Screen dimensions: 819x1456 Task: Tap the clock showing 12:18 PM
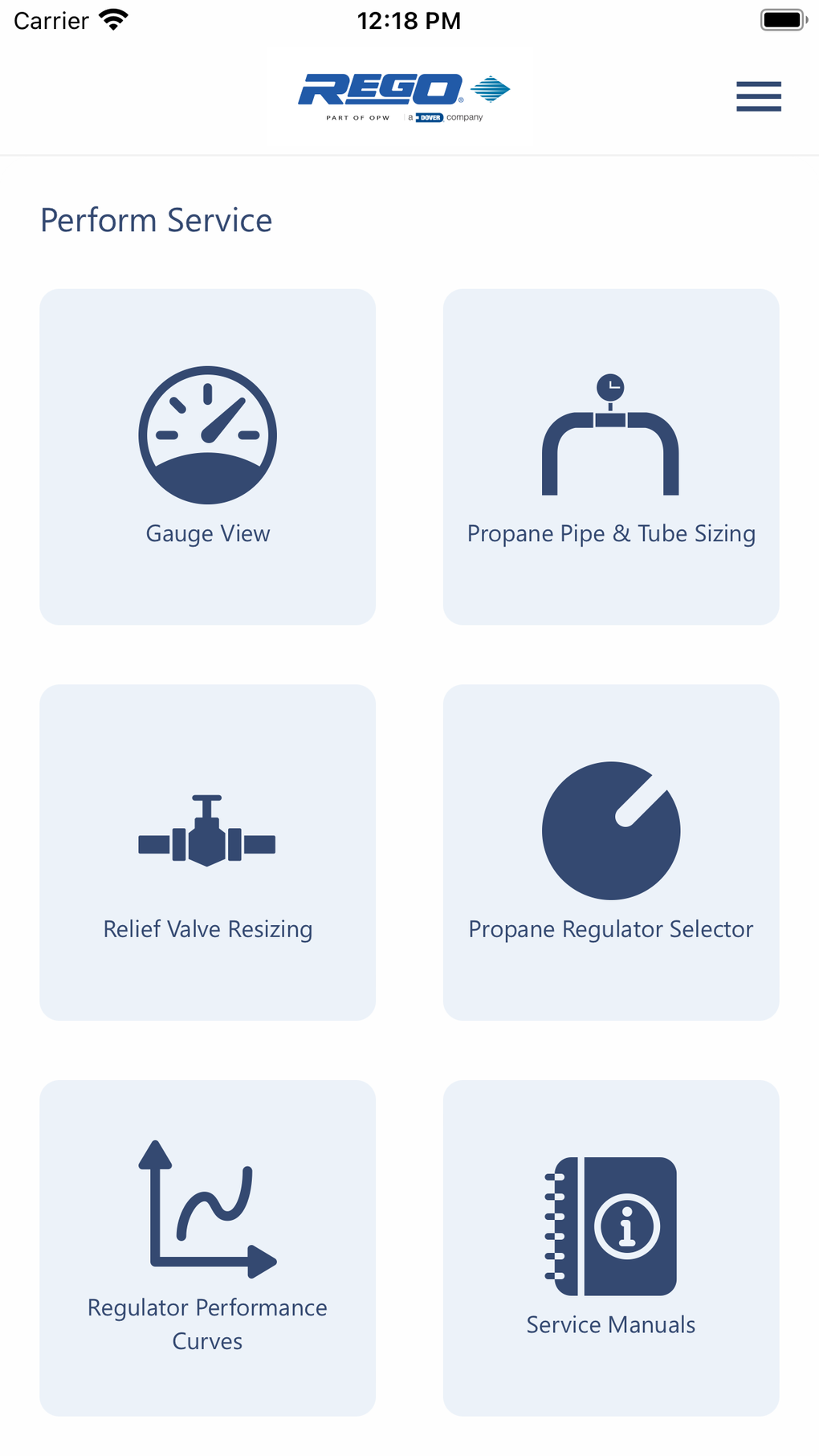409,19
